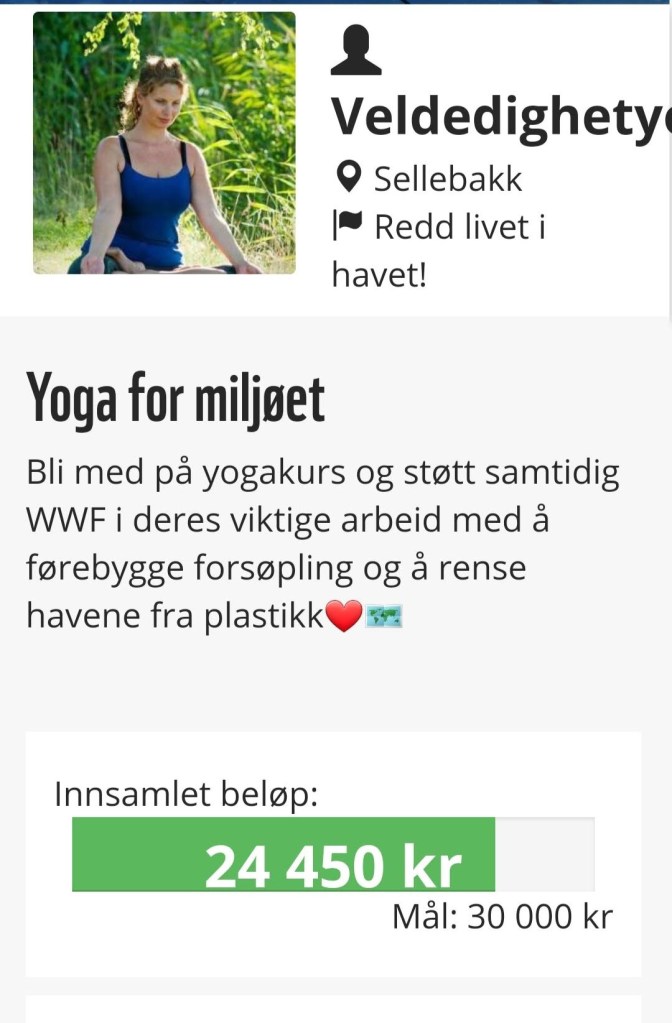Open the yoga organizer's profile photo
The height and width of the screenshot is (1023, 672).
tap(164, 143)
